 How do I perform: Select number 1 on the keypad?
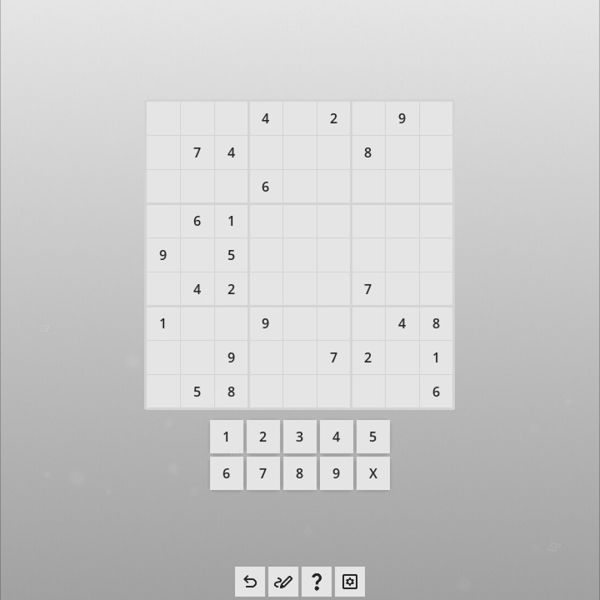click(227, 437)
